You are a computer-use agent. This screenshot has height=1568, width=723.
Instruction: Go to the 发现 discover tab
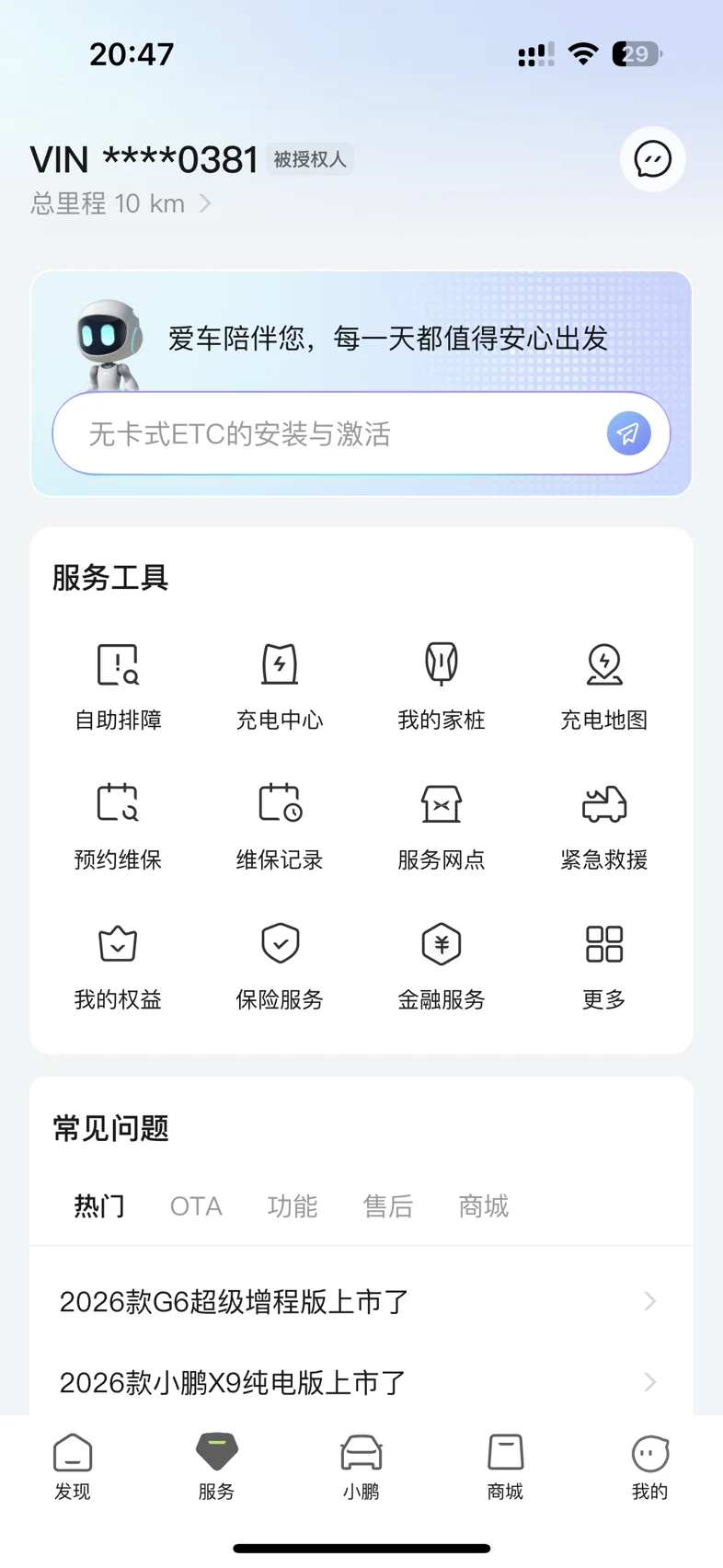click(73, 1467)
